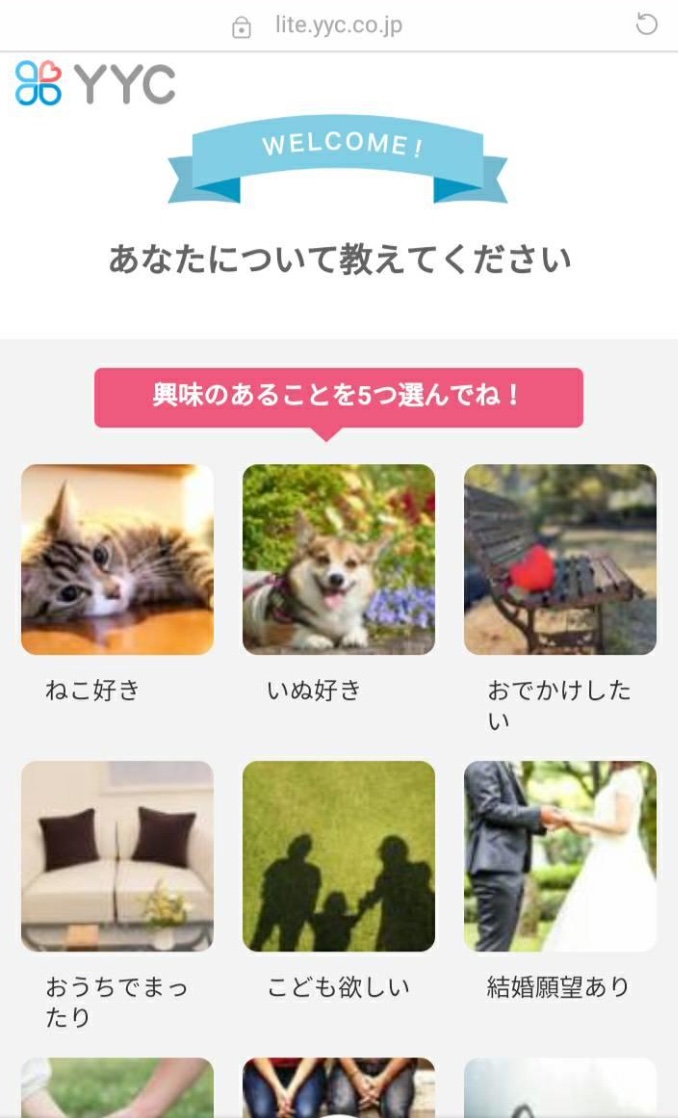Pick the おでかけしたい bench tile
This screenshot has height=1118, width=678.
560,560
